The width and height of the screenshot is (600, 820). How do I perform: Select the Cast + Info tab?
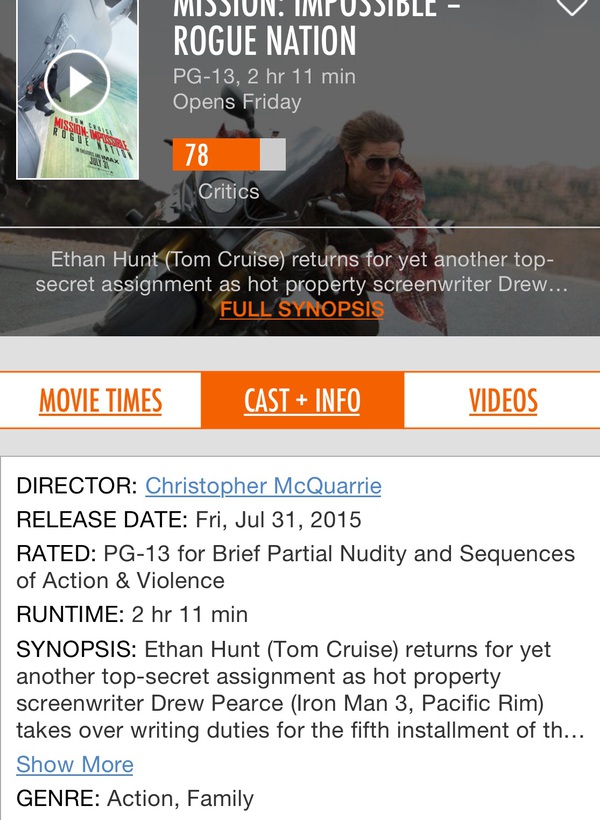302,401
